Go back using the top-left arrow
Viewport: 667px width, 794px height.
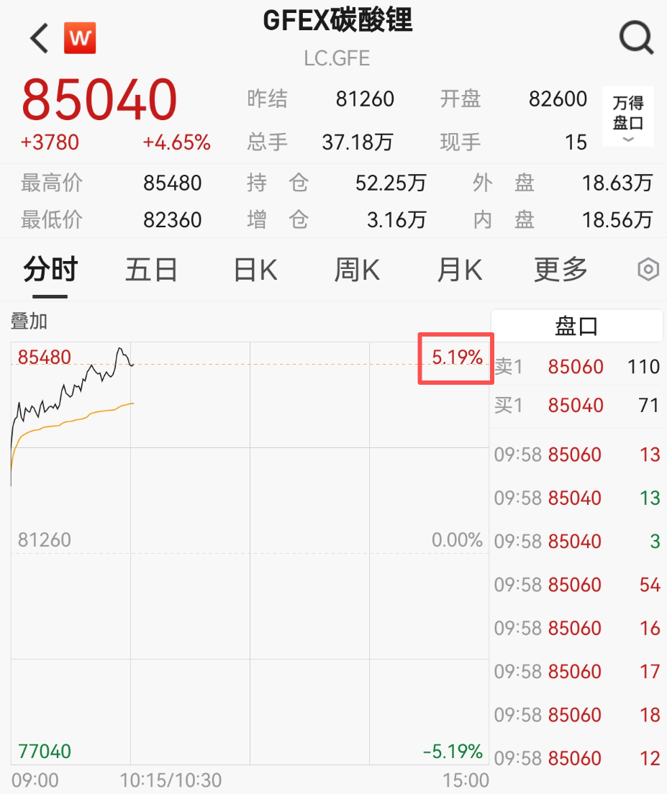(38, 39)
